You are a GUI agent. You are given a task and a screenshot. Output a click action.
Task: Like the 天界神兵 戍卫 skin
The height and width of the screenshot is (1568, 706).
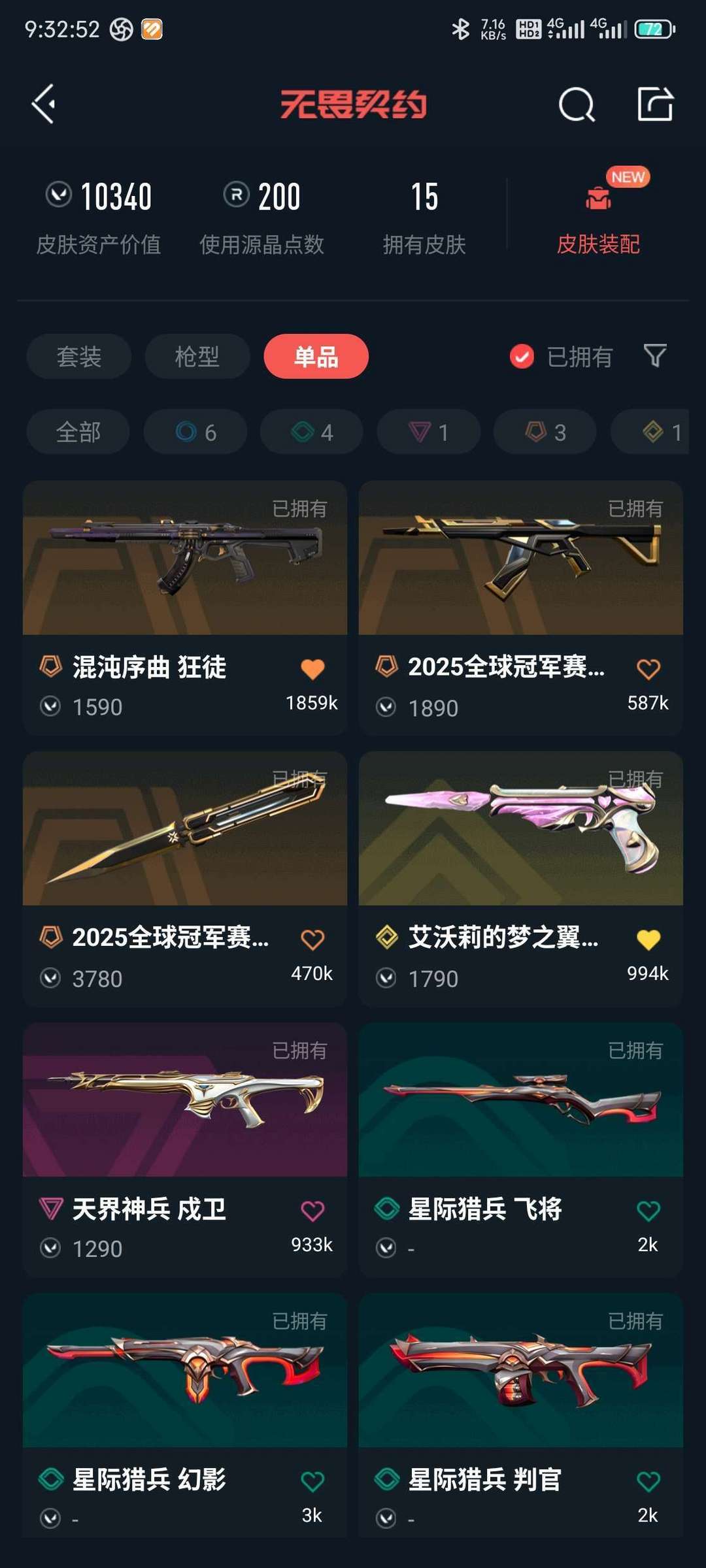pos(312,1211)
